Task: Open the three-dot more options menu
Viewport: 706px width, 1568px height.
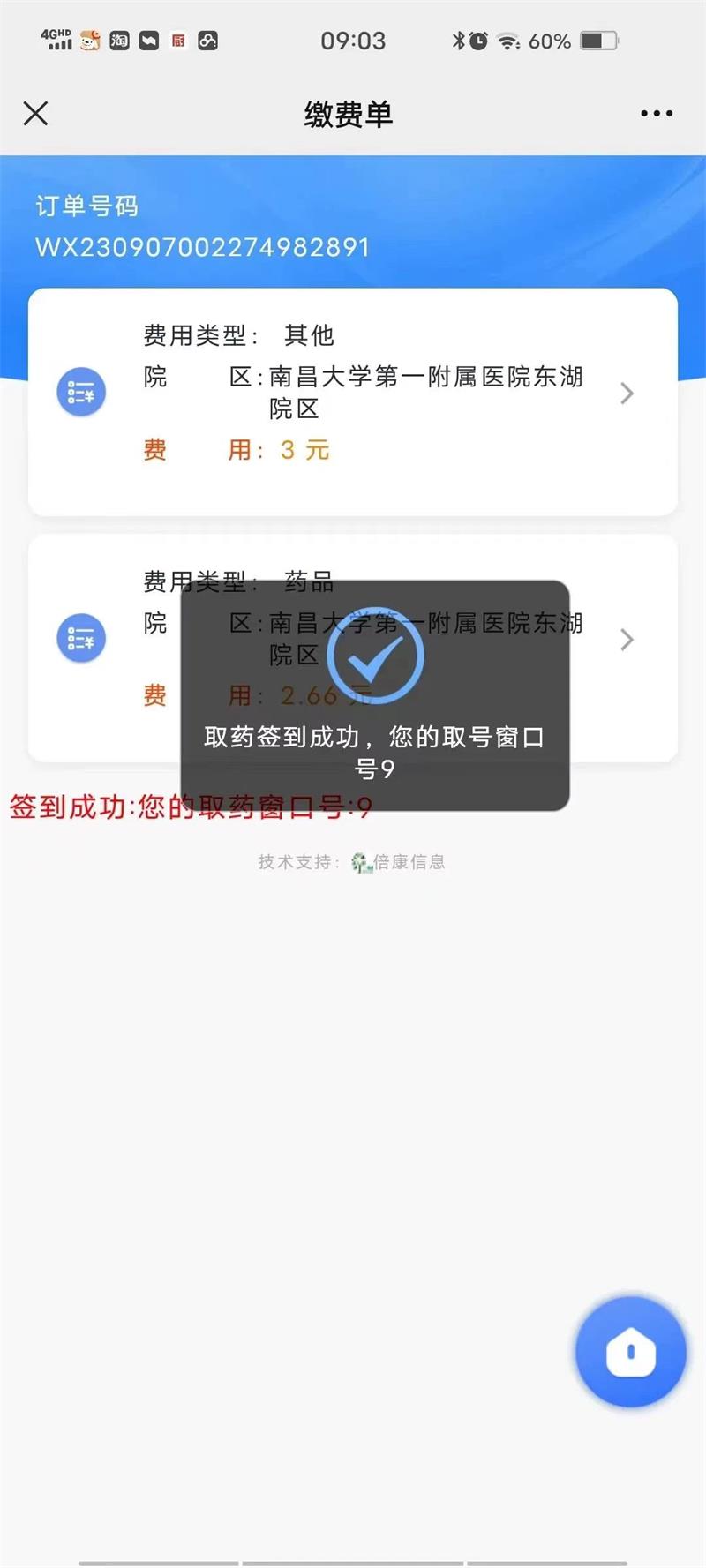Action: (657, 113)
